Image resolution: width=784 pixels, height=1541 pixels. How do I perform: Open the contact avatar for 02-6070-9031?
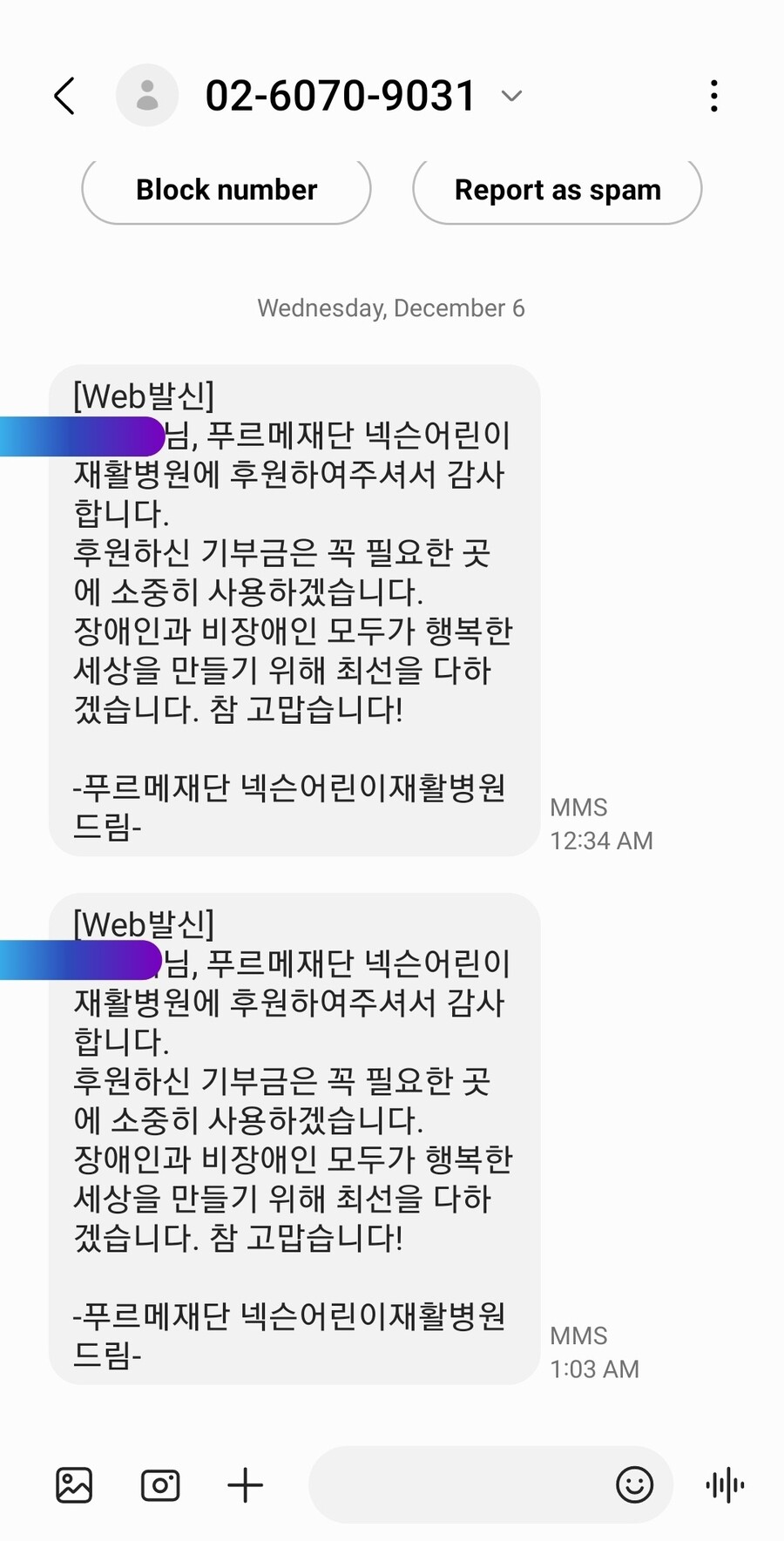coord(147,96)
